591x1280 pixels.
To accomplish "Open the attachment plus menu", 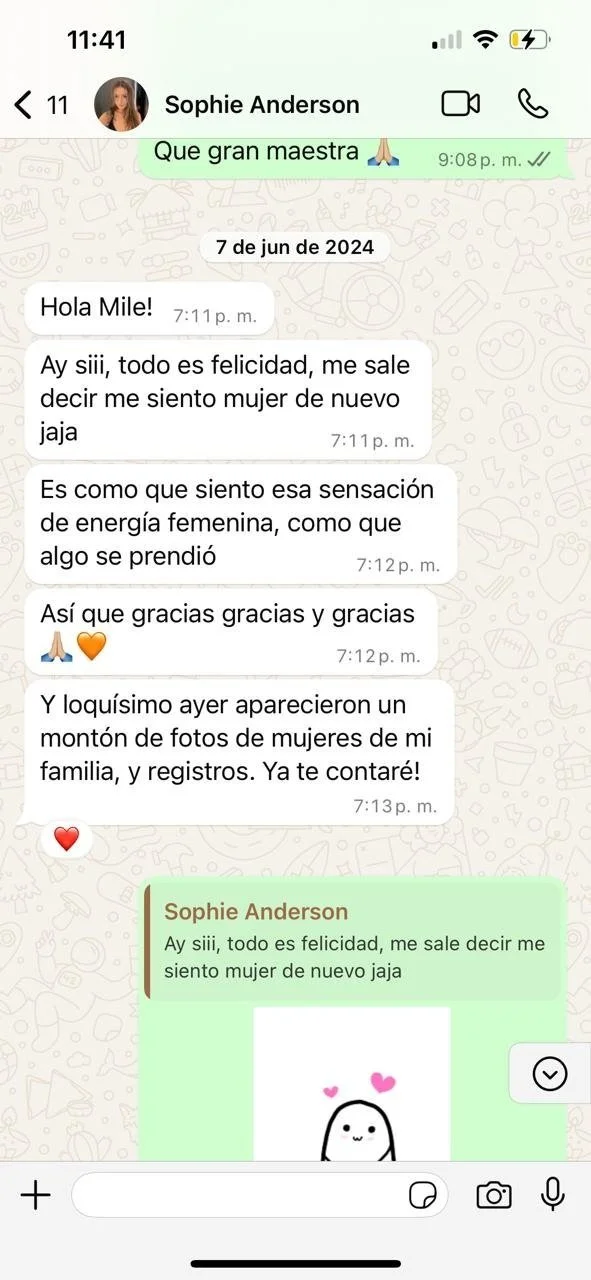I will 35,1194.
